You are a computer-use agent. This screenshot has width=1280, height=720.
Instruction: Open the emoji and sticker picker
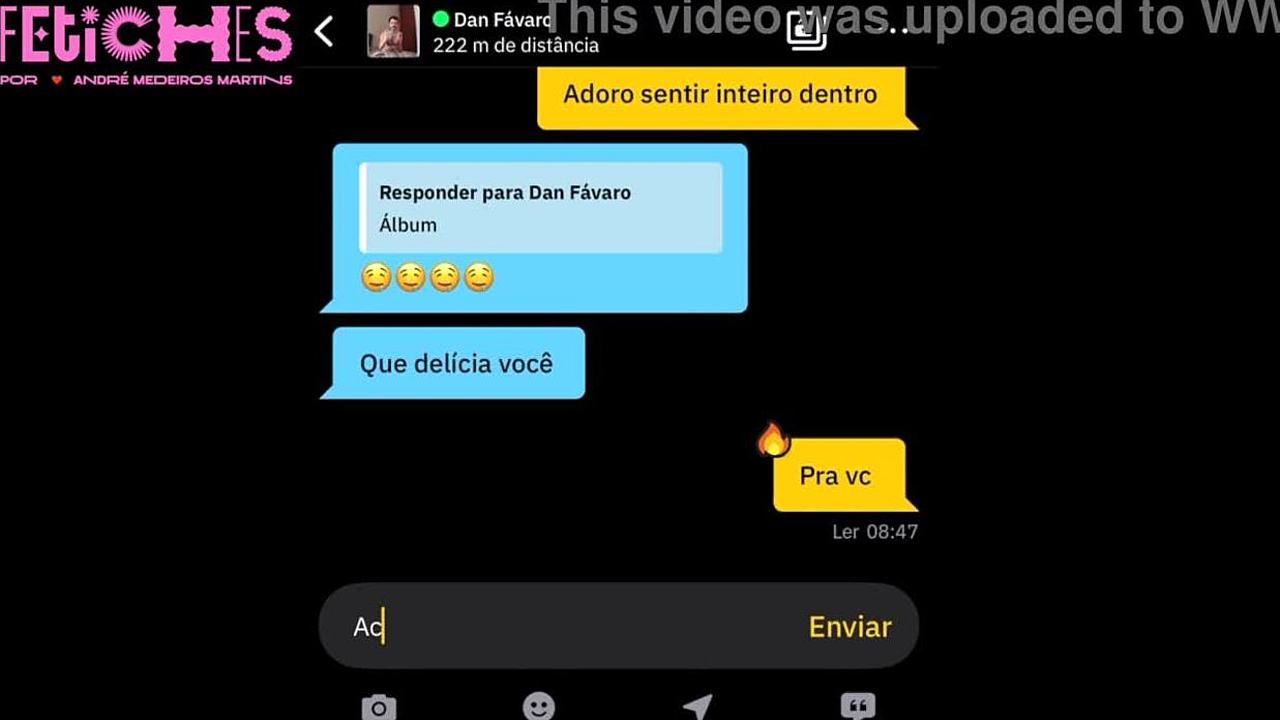pyautogui.click(x=538, y=708)
